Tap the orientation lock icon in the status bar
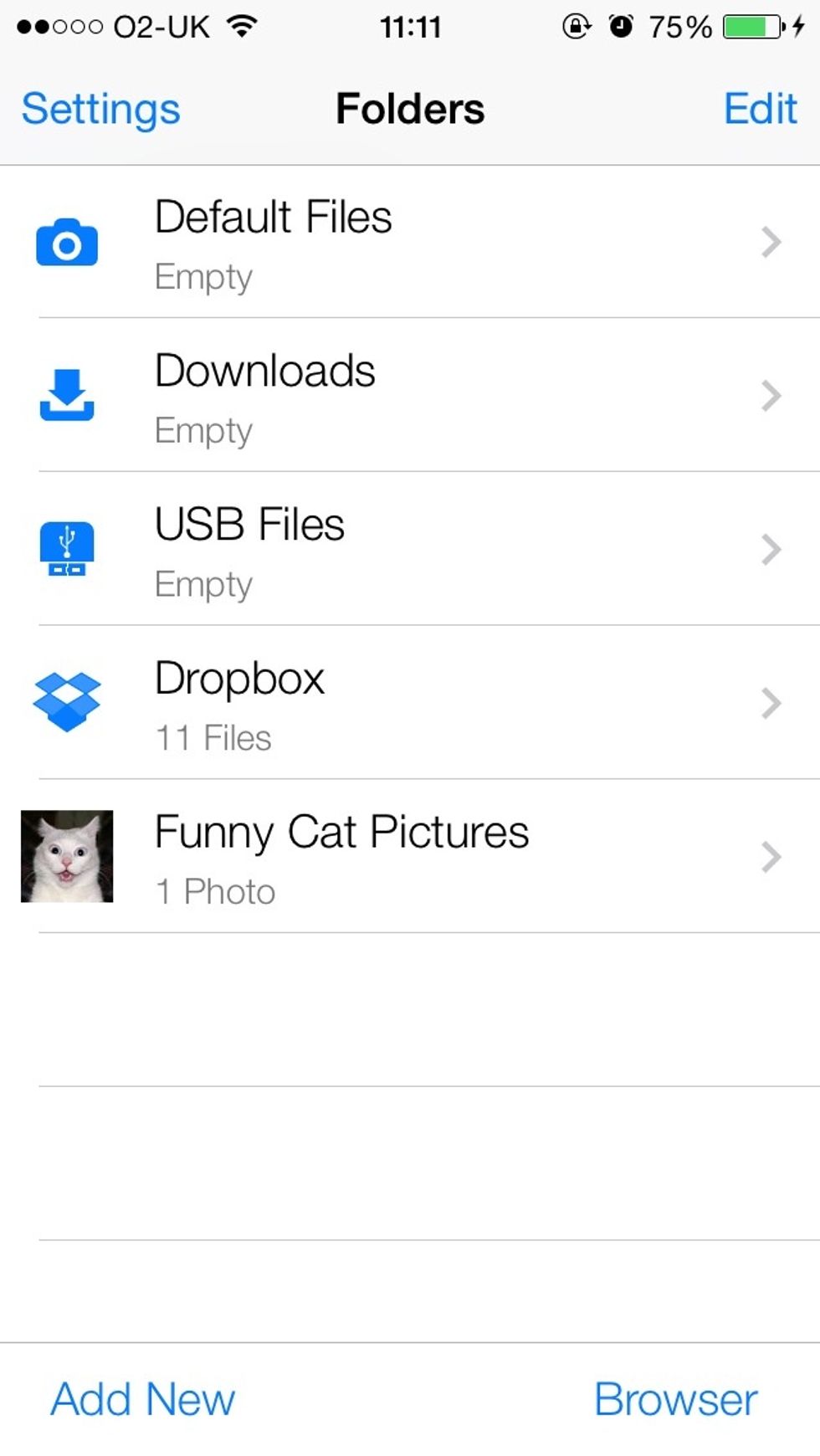Screen dimensions: 820x1456 pyautogui.click(x=577, y=25)
